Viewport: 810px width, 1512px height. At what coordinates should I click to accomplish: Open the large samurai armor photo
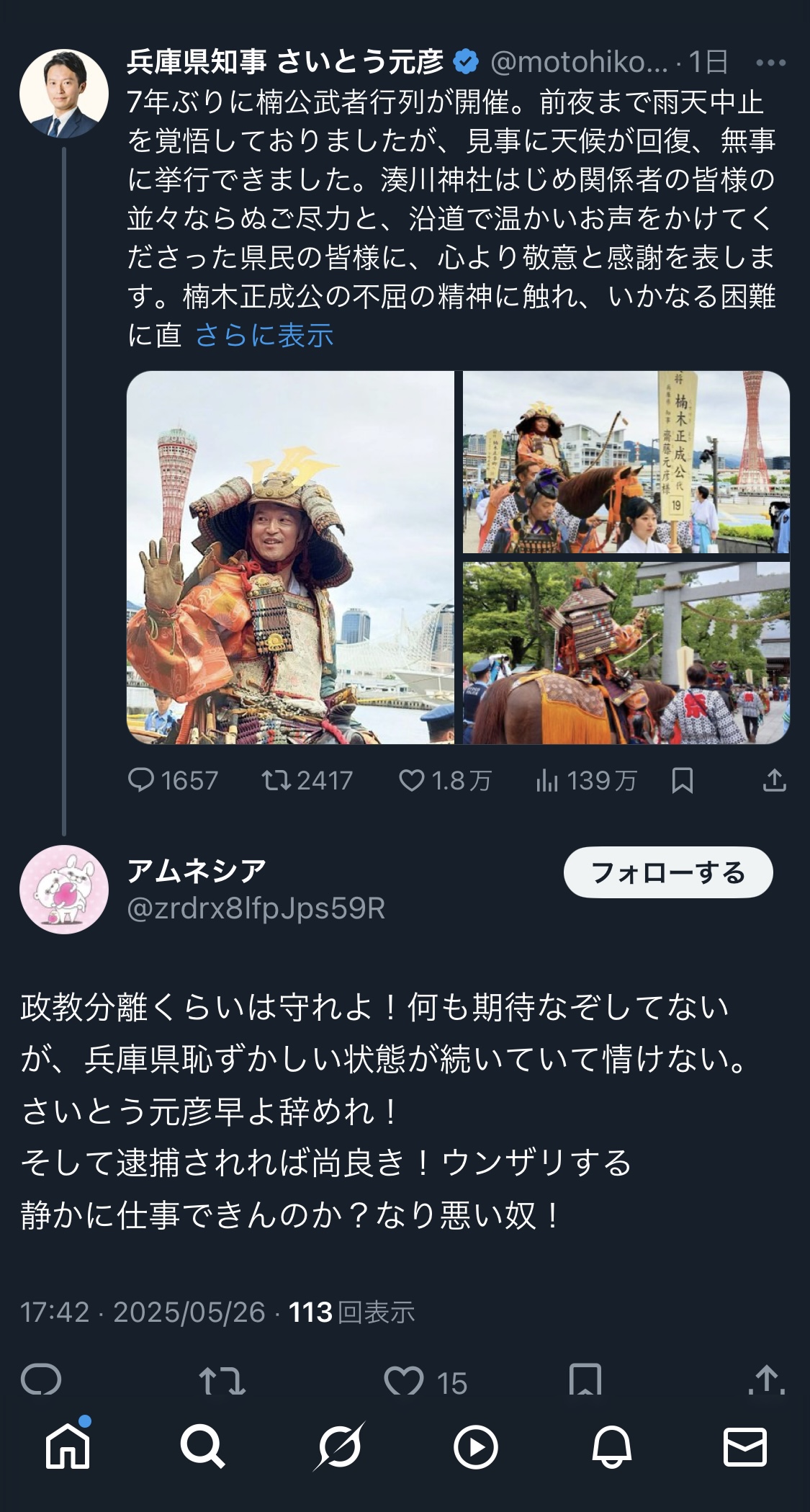[290, 557]
